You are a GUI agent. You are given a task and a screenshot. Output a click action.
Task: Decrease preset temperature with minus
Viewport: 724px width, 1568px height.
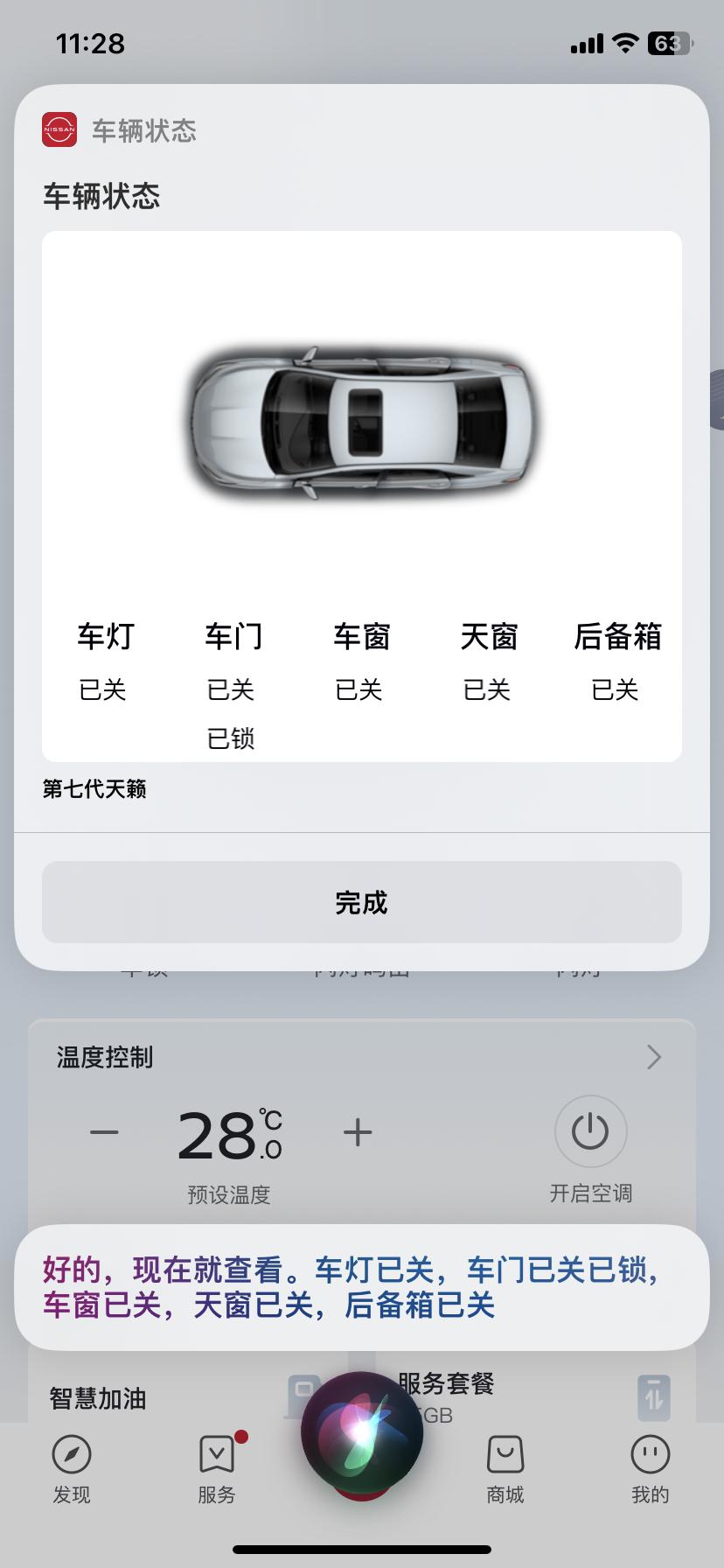point(104,1133)
